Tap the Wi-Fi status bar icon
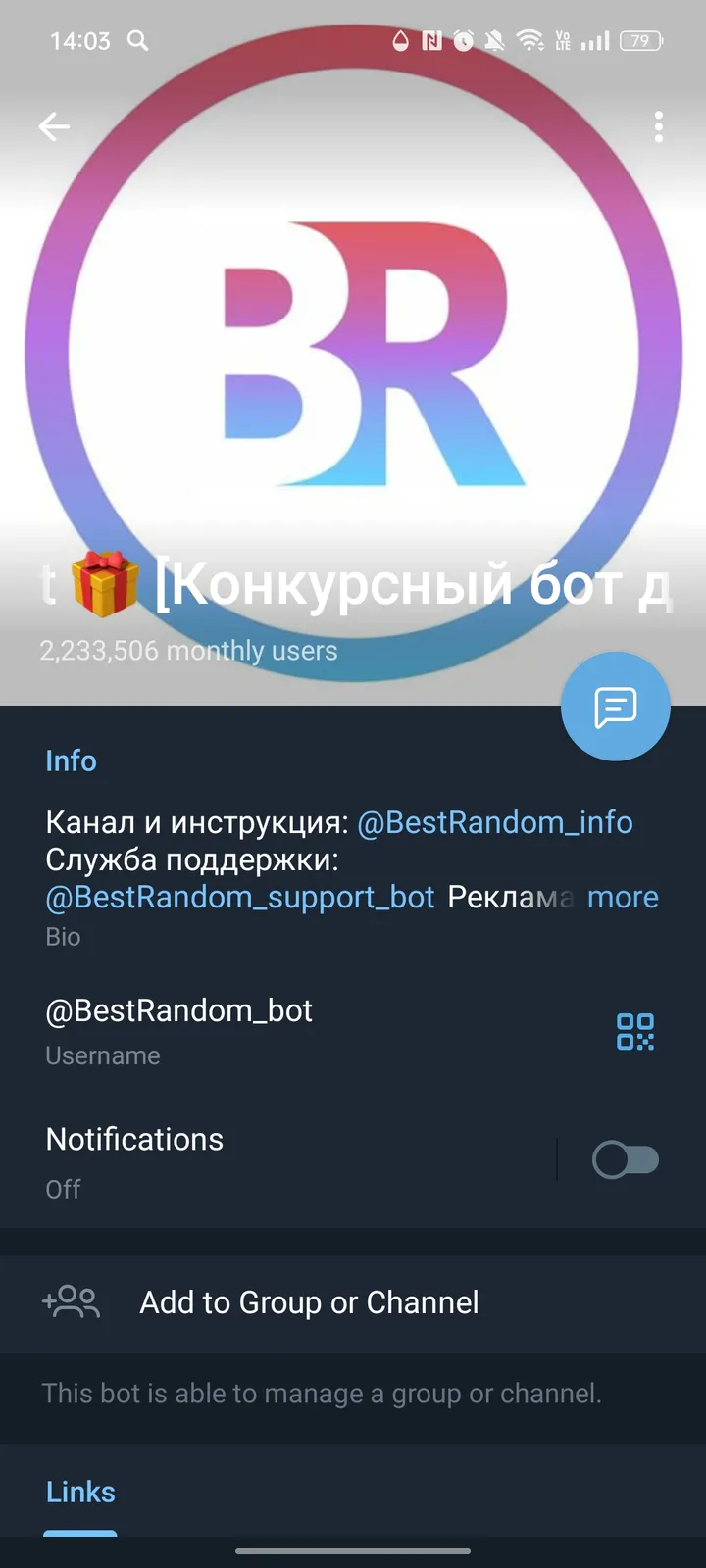Screen dimensions: 706x1568 click(x=530, y=41)
